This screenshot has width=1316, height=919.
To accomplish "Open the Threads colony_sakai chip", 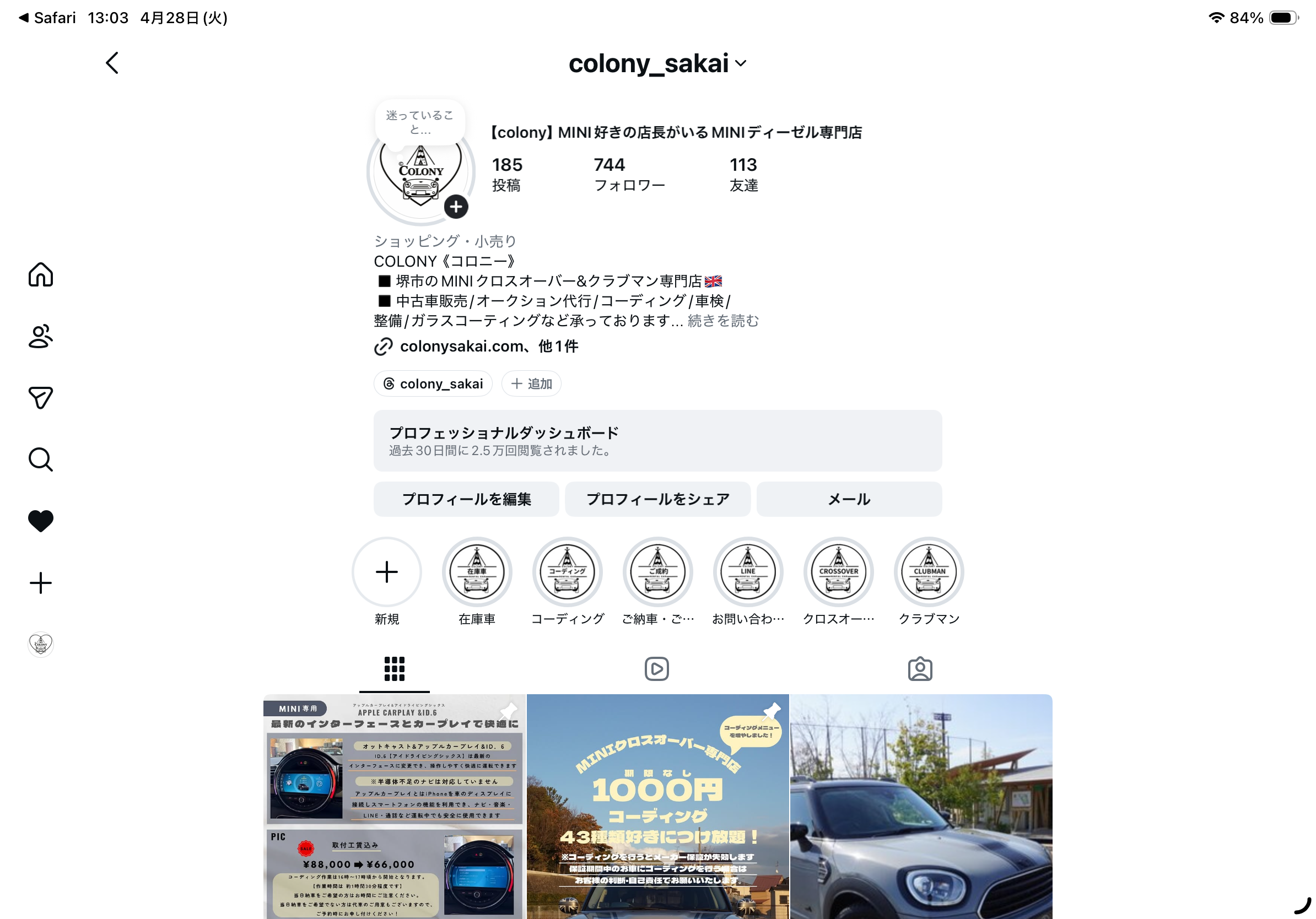I will point(433,384).
